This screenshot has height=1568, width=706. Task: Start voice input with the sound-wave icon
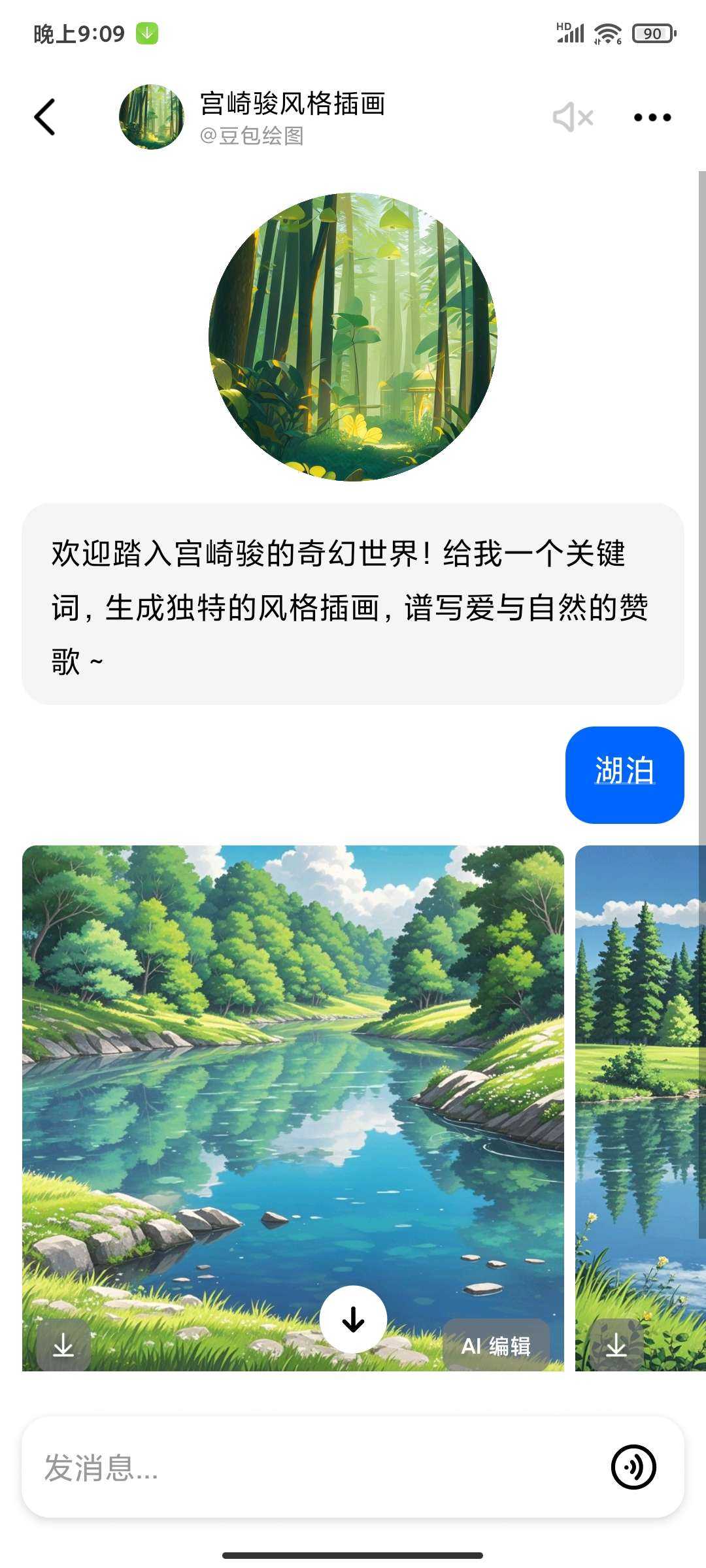[633, 1467]
